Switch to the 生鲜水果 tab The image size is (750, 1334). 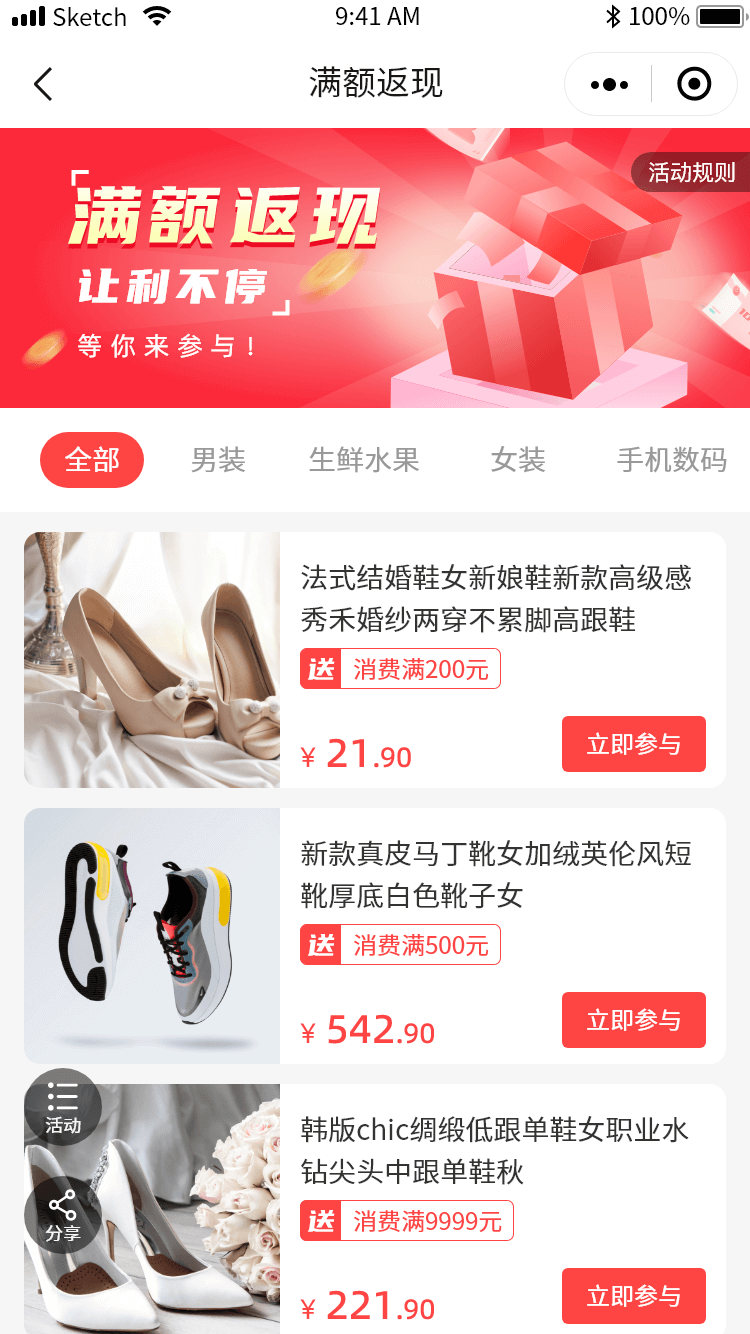[364, 460]
